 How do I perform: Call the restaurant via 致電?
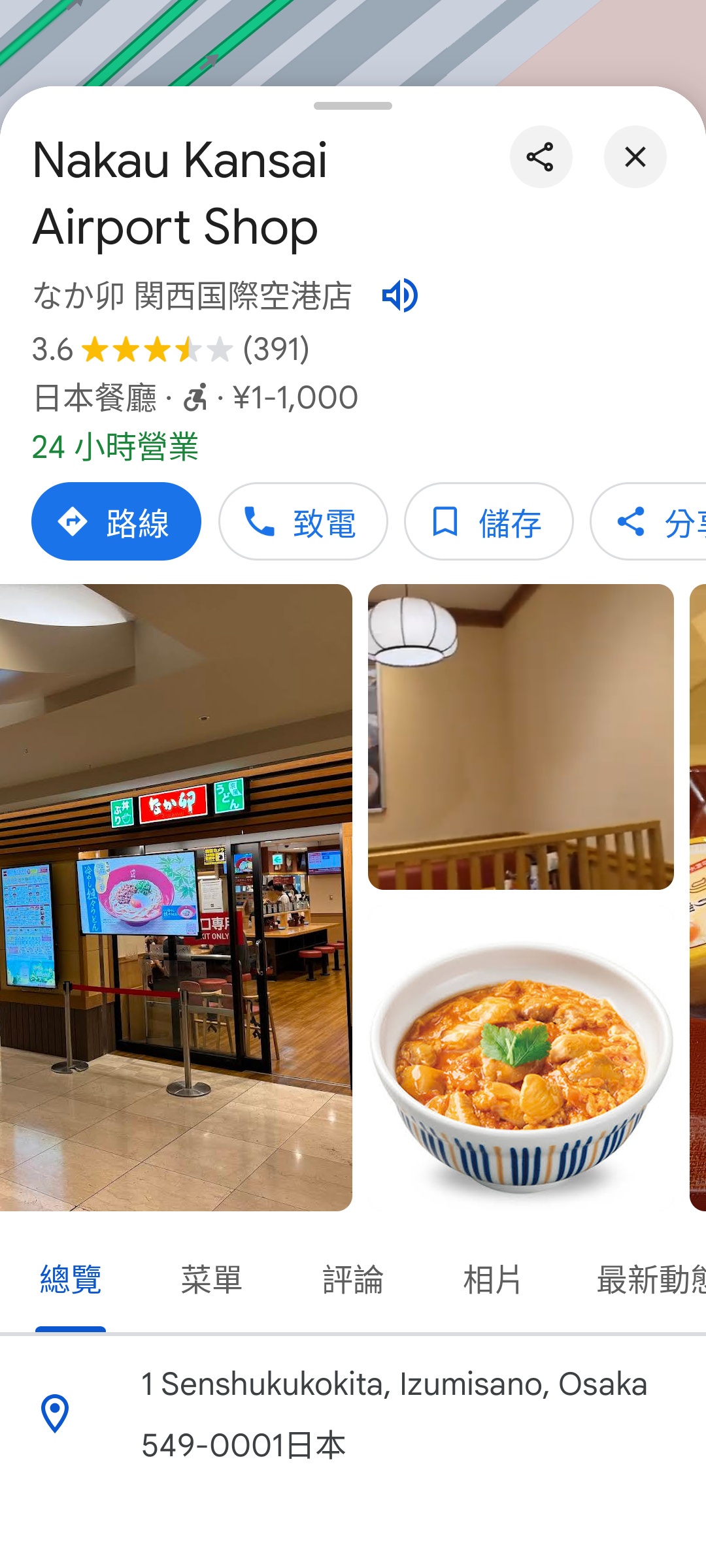click(x=303, y=521)
